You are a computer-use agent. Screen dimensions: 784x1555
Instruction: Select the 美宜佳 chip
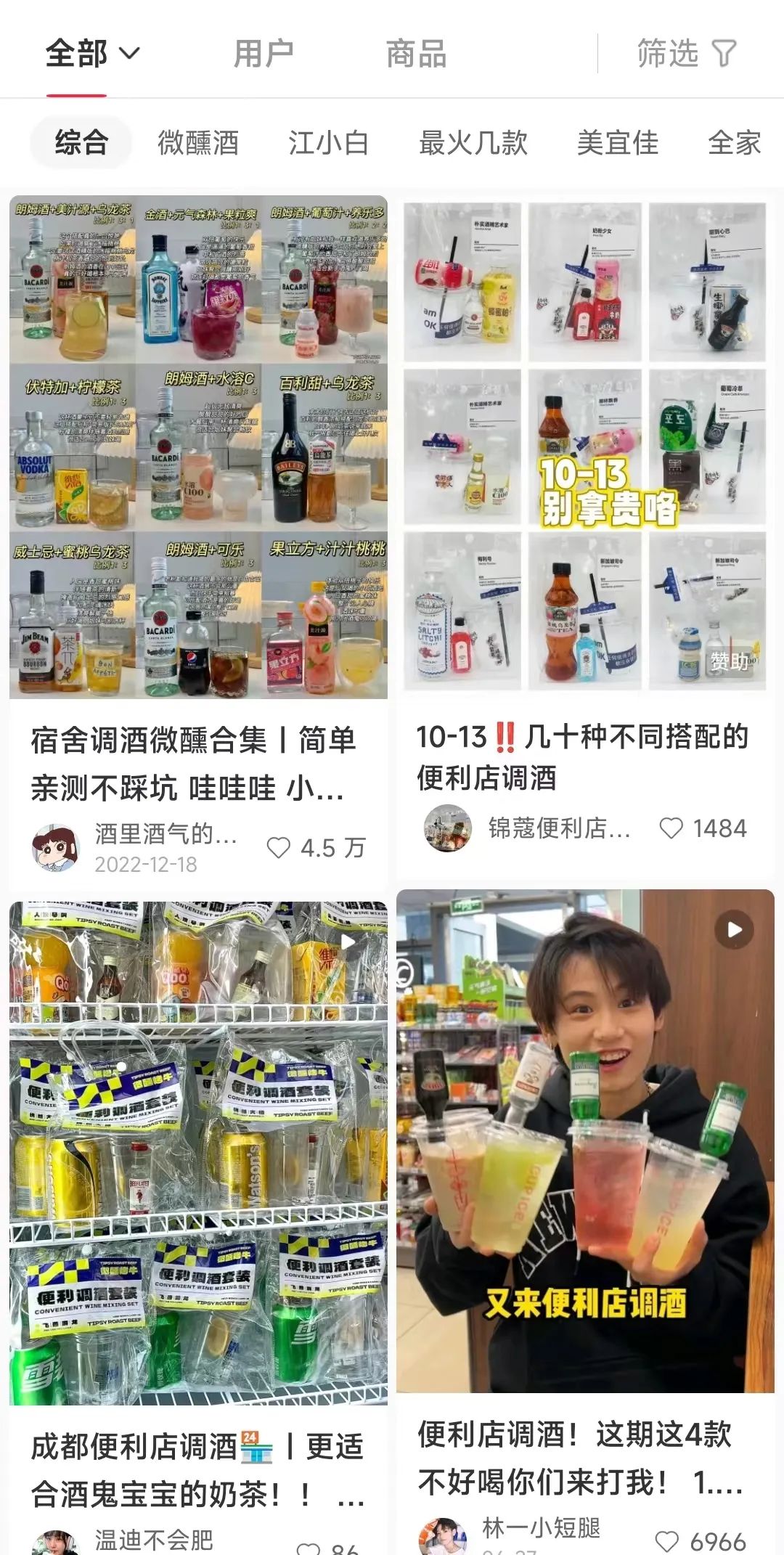[x=617, y=142]
